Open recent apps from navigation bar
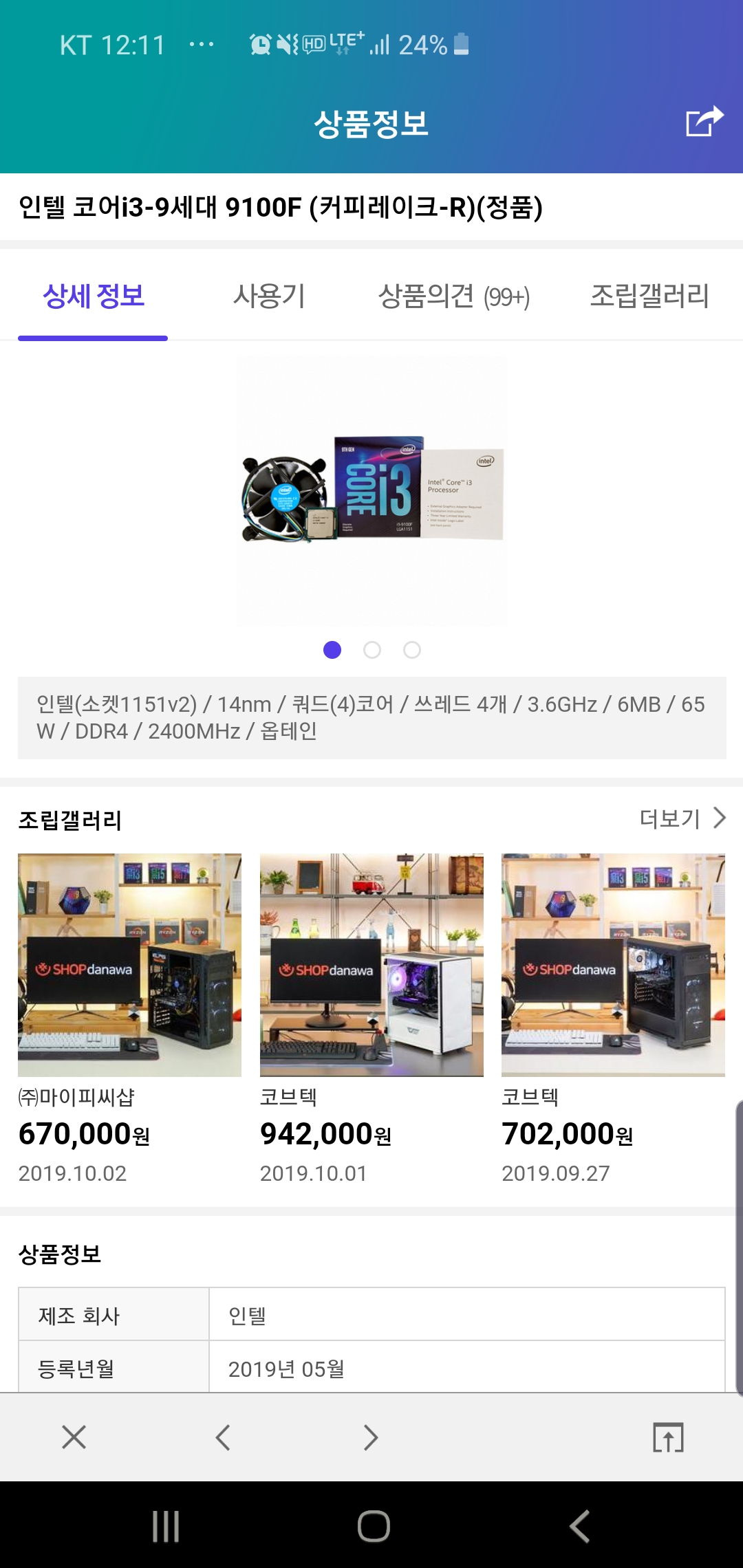The height and width of the screenshot is (1568, 743). [x=166, y=1527]
